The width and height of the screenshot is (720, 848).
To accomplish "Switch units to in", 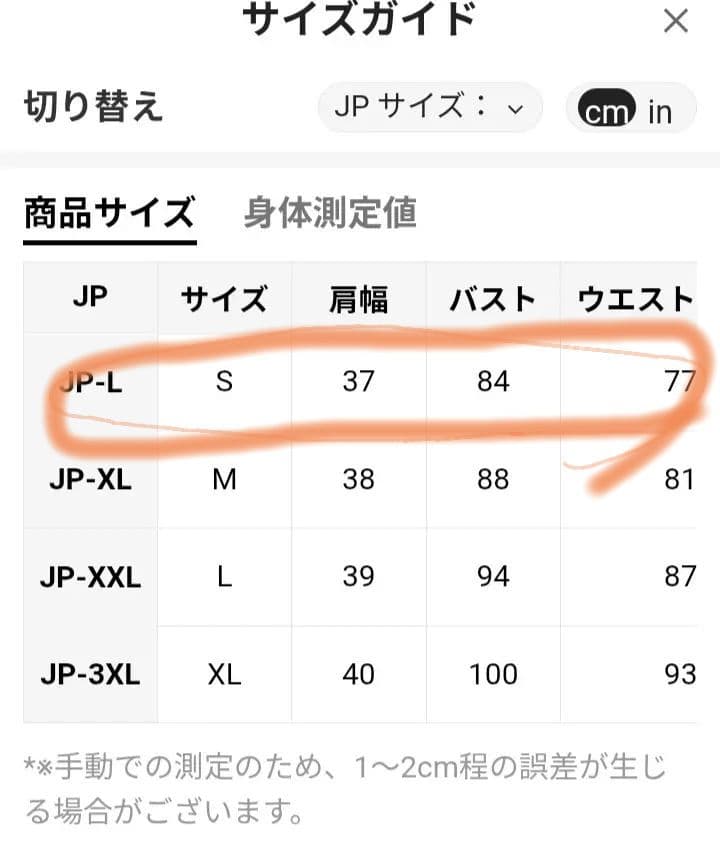I will (x=660, y=112).
